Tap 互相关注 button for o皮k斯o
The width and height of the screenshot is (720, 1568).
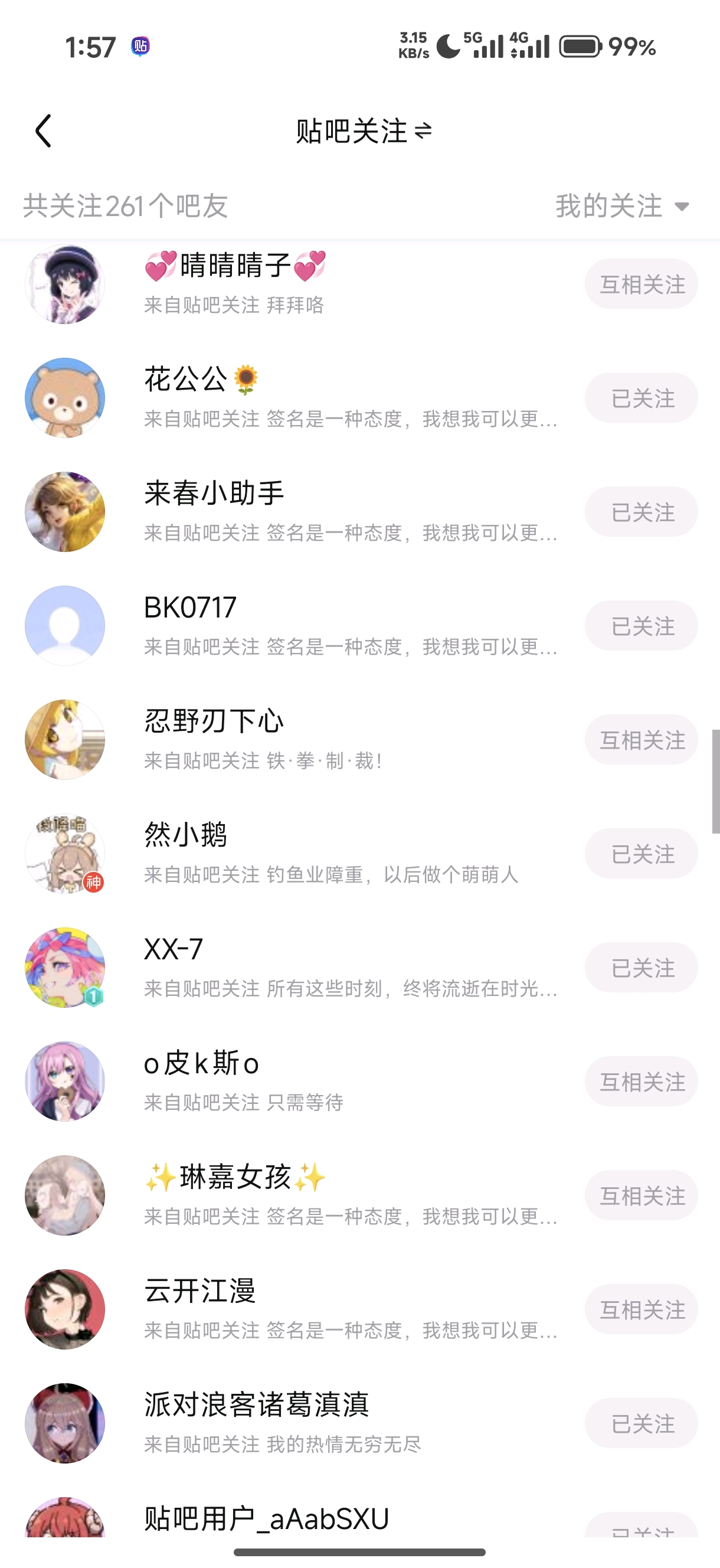pos(642,1082)
